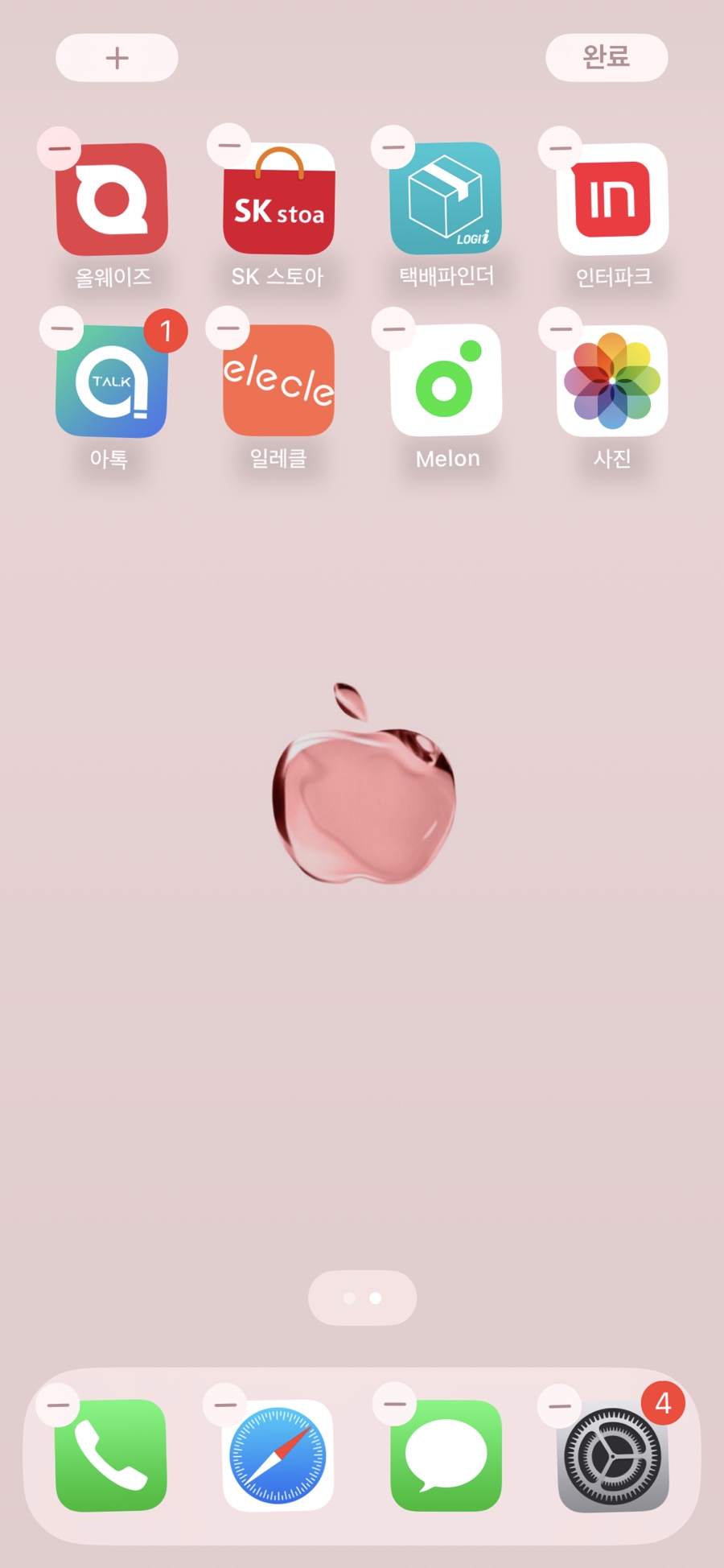The height and width of the screenshot is (1568, 724).
Task: Tap the page dots indicator
Action: 363,1298
